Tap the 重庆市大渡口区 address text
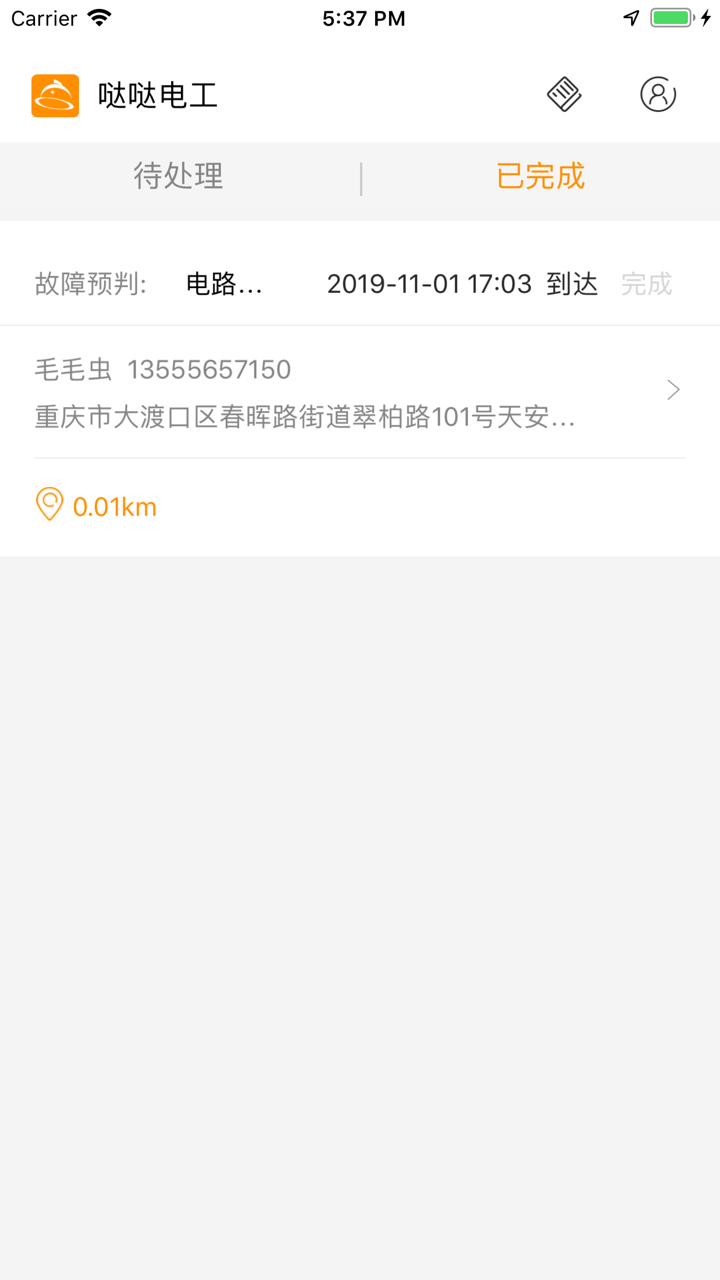The width and height of the screenshot is (720, 1280). (300, 417)
